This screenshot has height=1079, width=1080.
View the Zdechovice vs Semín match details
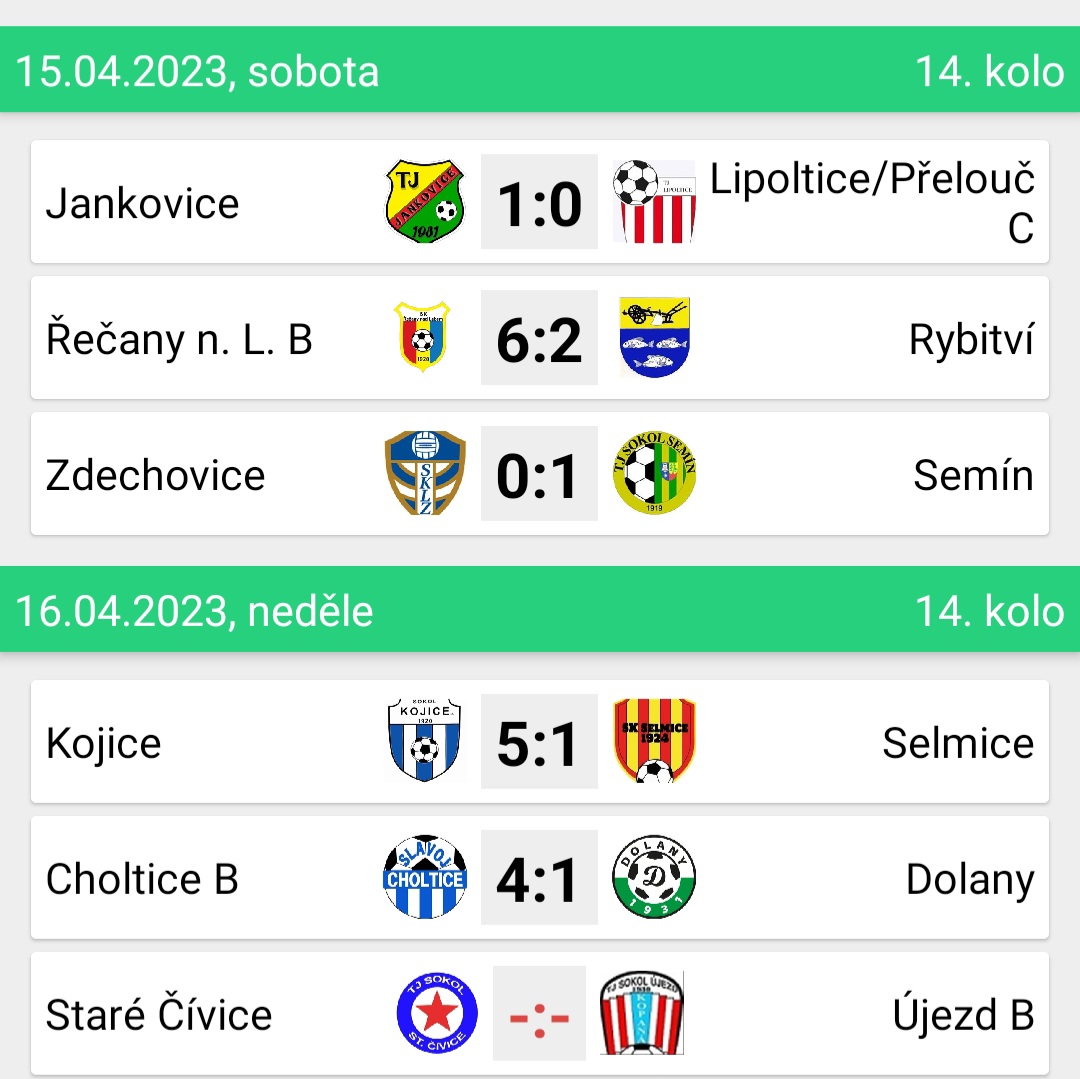point(540,474)
